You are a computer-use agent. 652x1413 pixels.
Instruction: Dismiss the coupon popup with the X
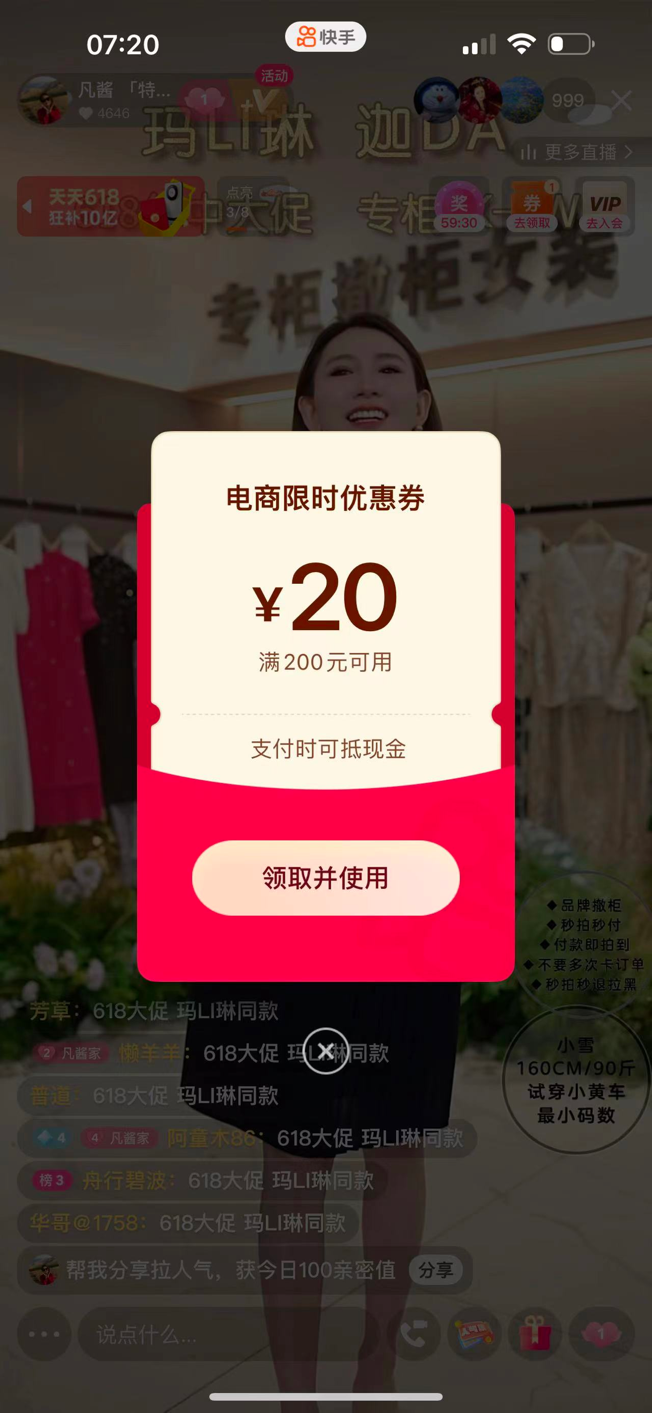point(325,1051)
